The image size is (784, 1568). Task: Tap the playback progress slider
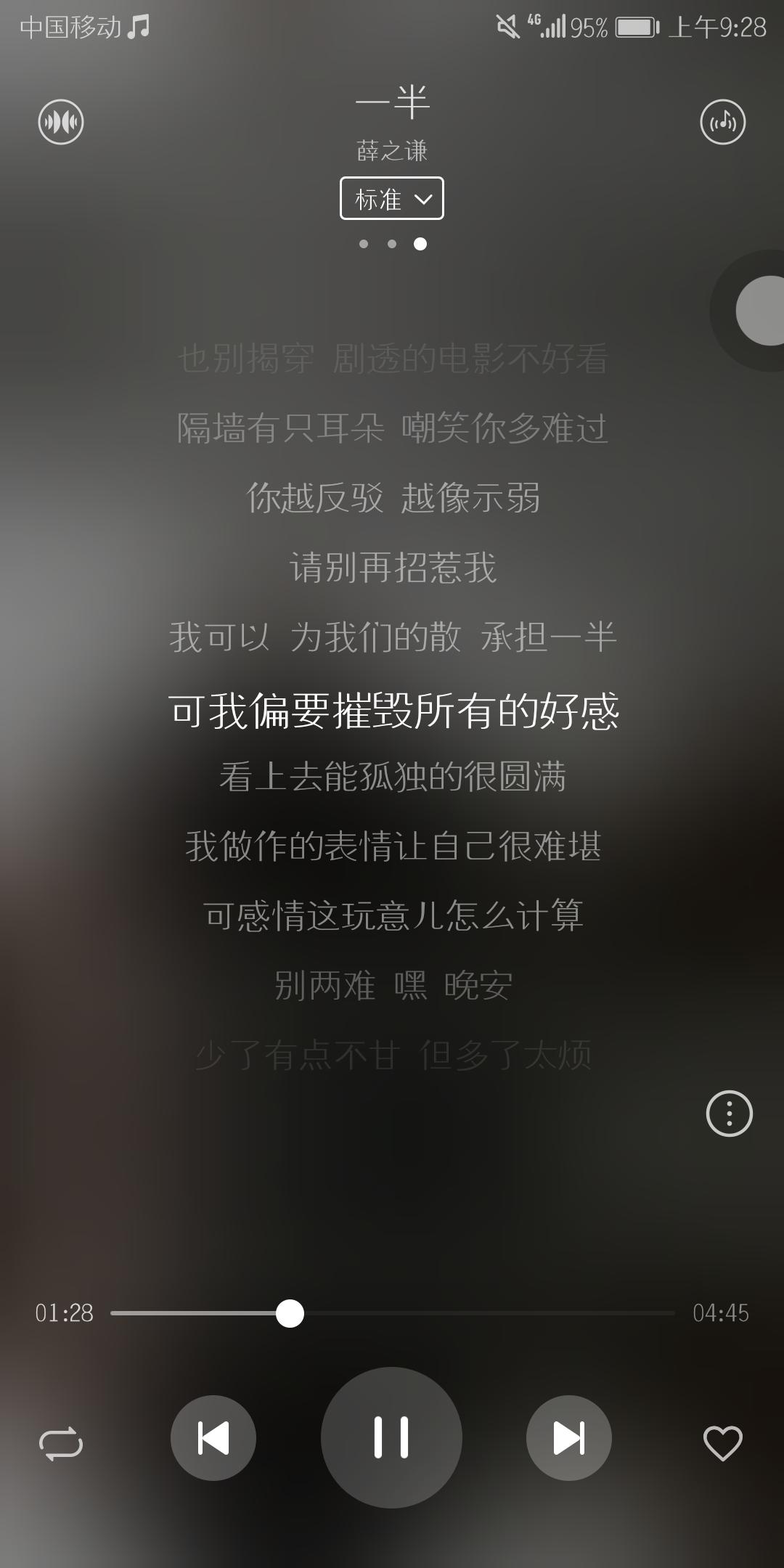[x=392, y=1313]
